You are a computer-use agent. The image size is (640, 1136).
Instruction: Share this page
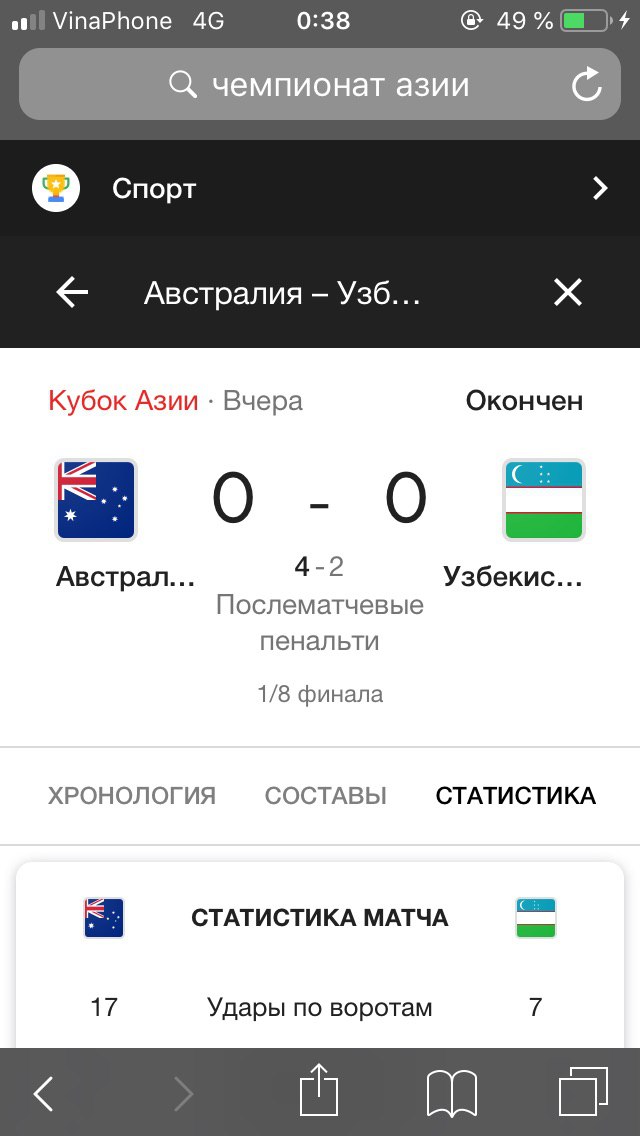click(320, 1090)
